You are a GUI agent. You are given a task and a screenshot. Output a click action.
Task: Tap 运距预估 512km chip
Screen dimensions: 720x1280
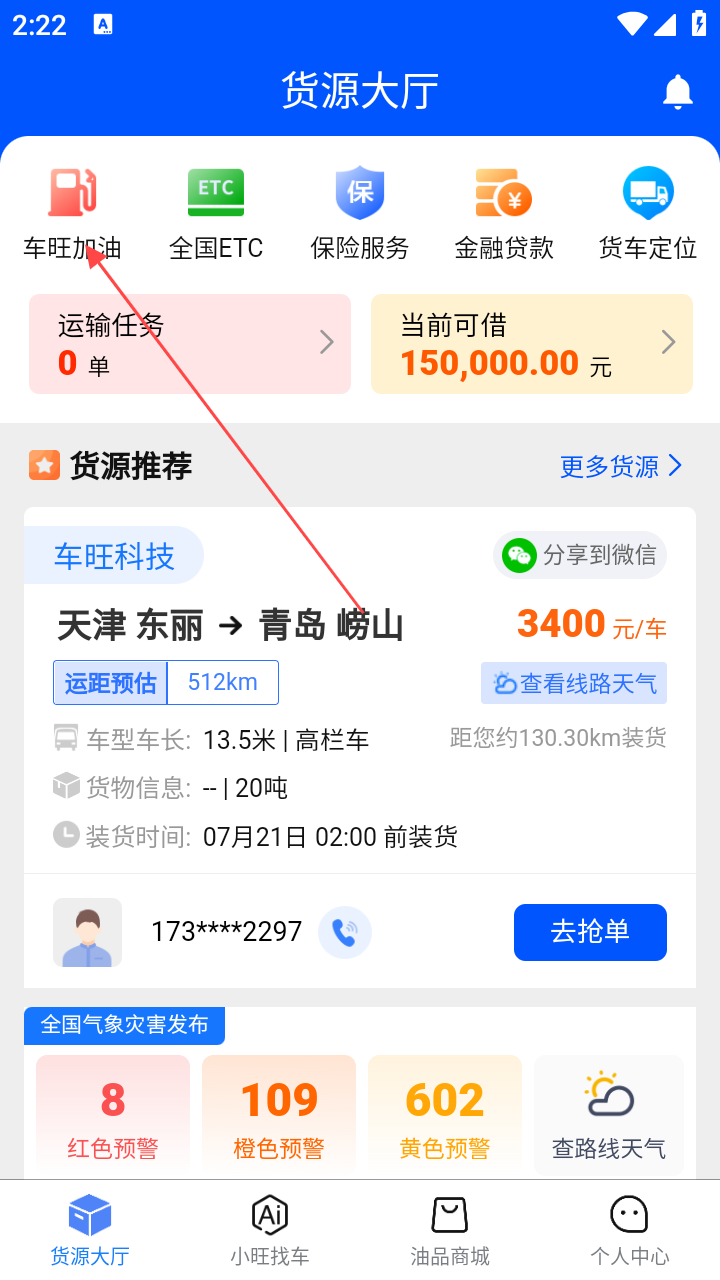point(166,682)
